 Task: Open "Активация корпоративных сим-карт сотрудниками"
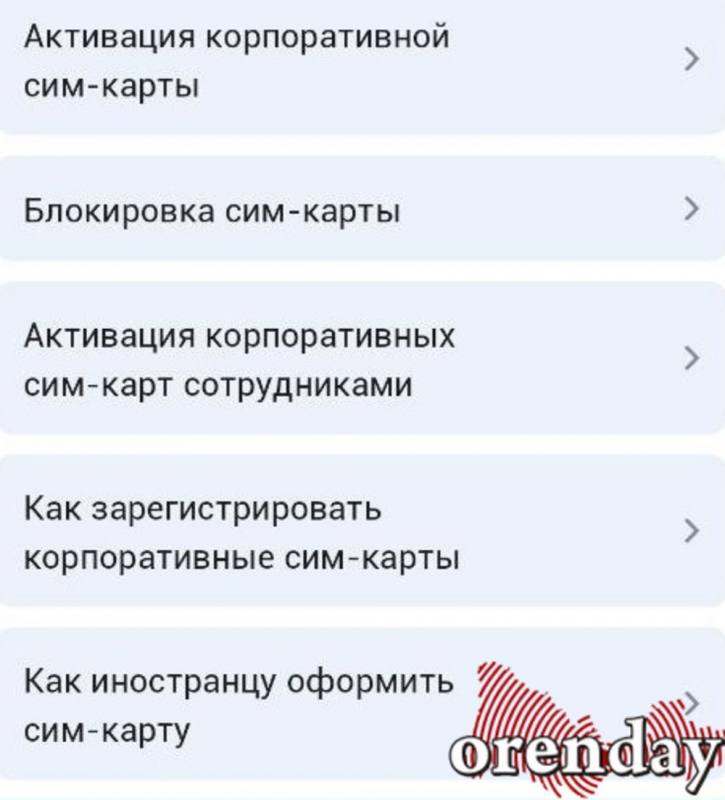point(360,359)
